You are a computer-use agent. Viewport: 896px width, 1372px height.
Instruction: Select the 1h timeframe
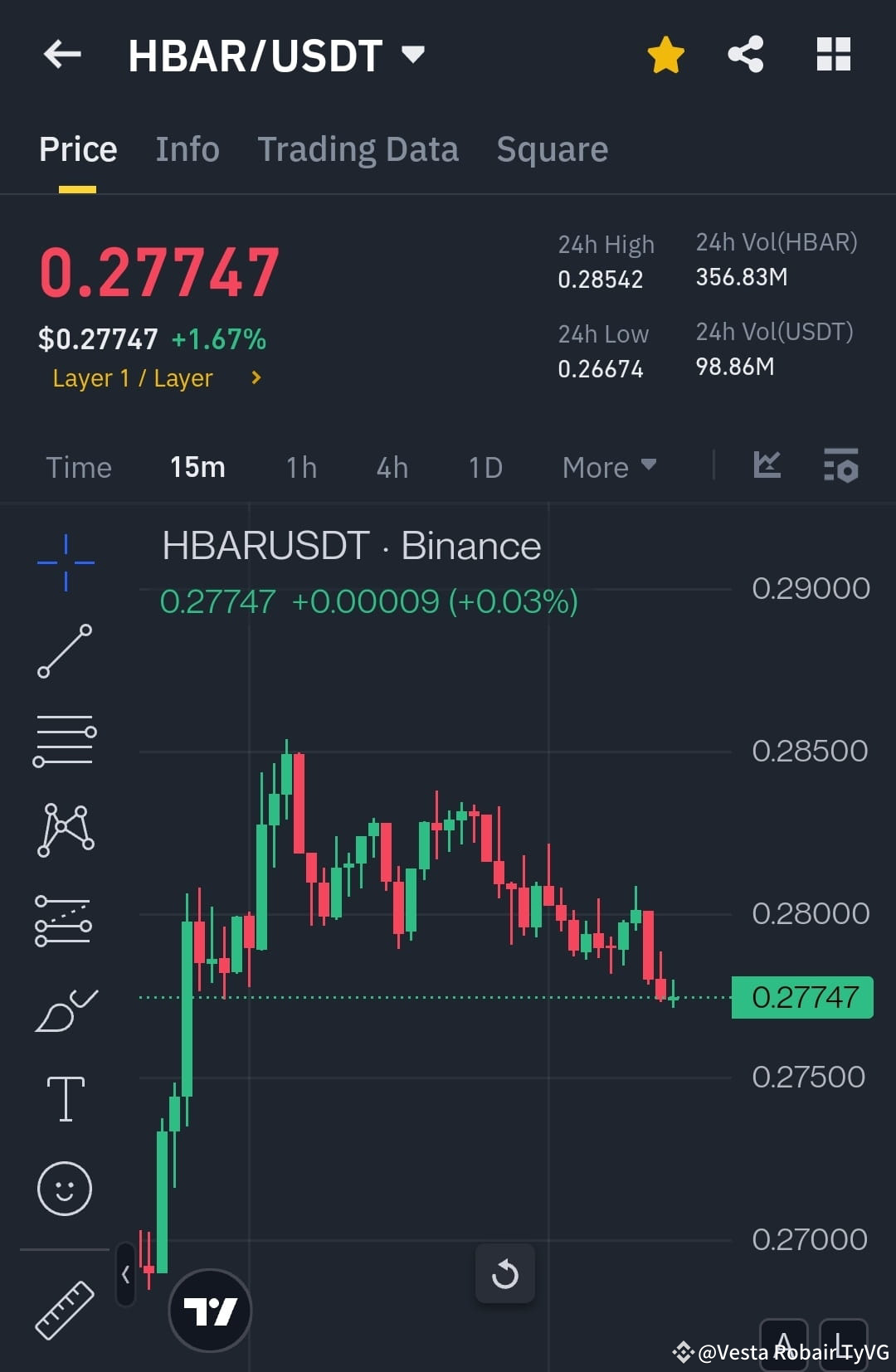300,467
